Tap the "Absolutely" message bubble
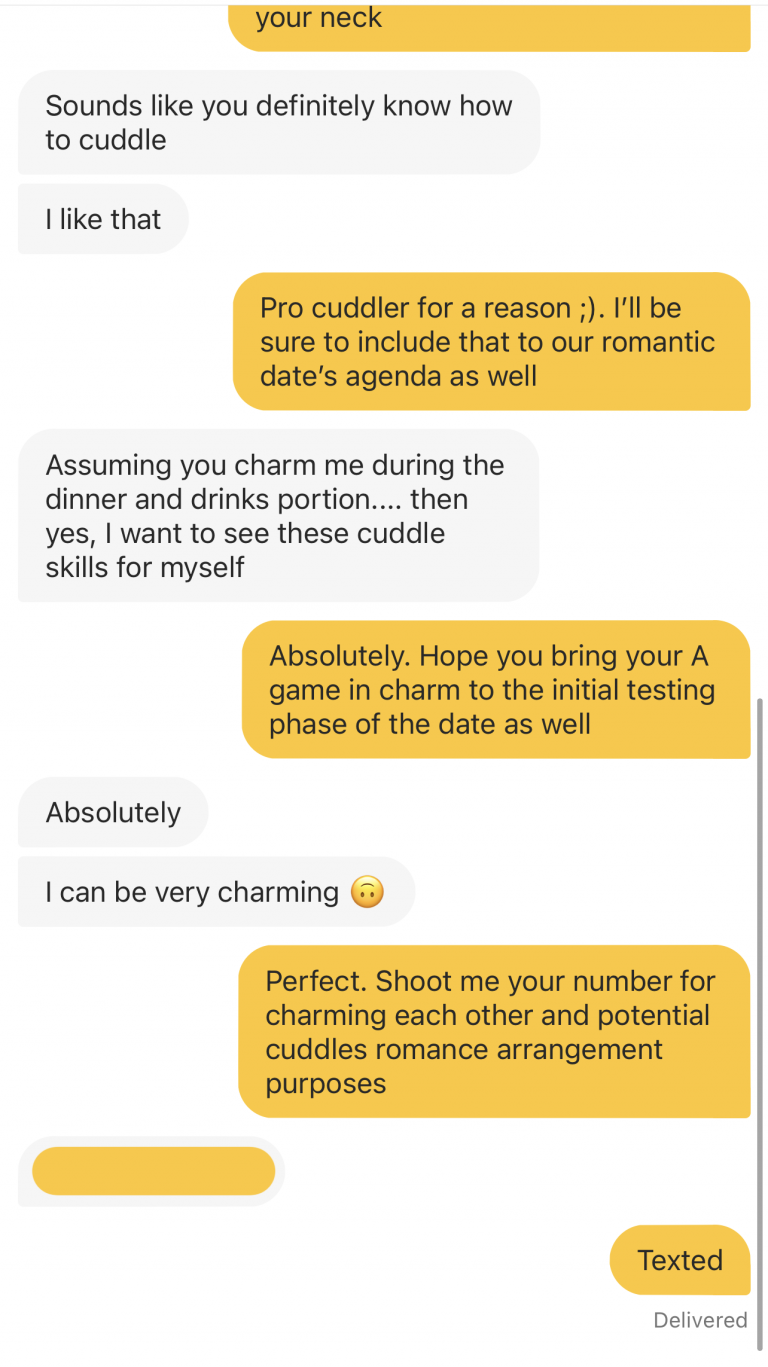This screenshot has width=768, height=1367. (112, 812)
